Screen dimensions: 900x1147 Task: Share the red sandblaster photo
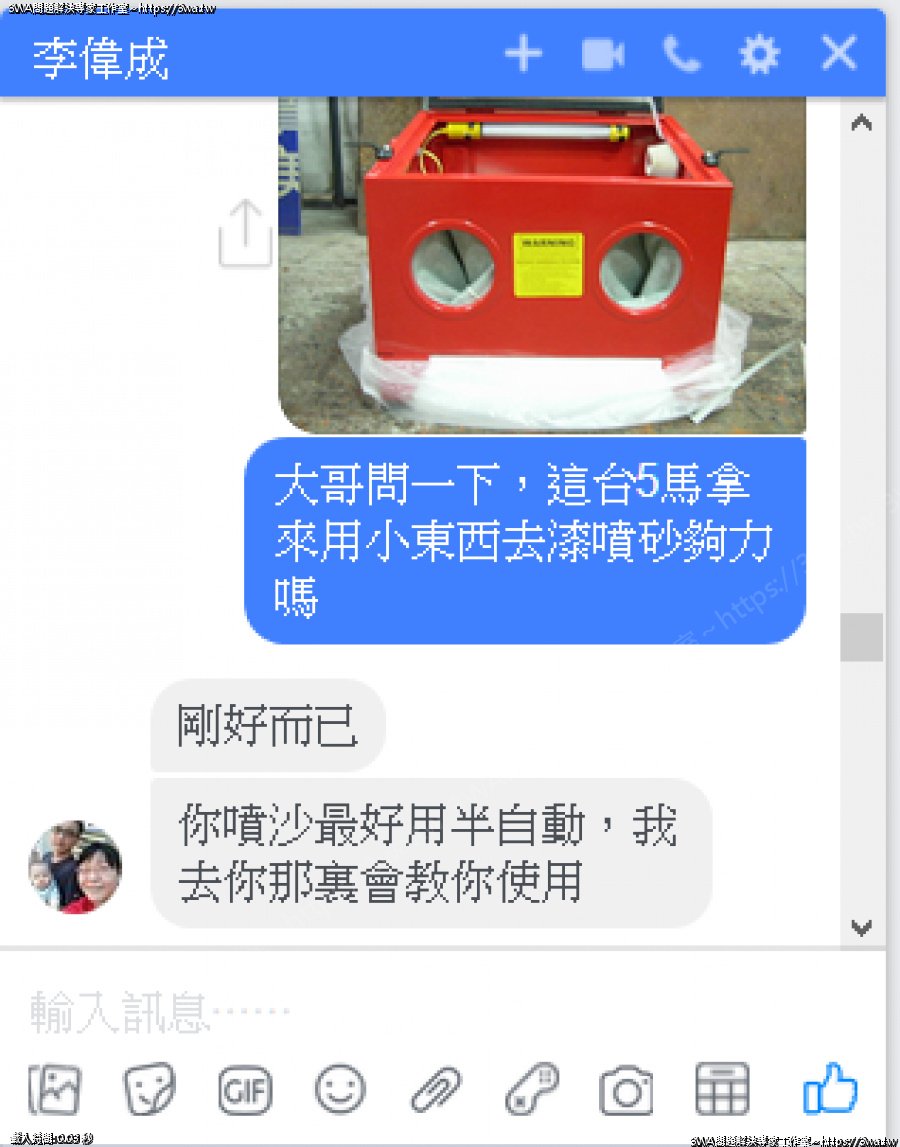pyautogui.click(x=245, y=232)
